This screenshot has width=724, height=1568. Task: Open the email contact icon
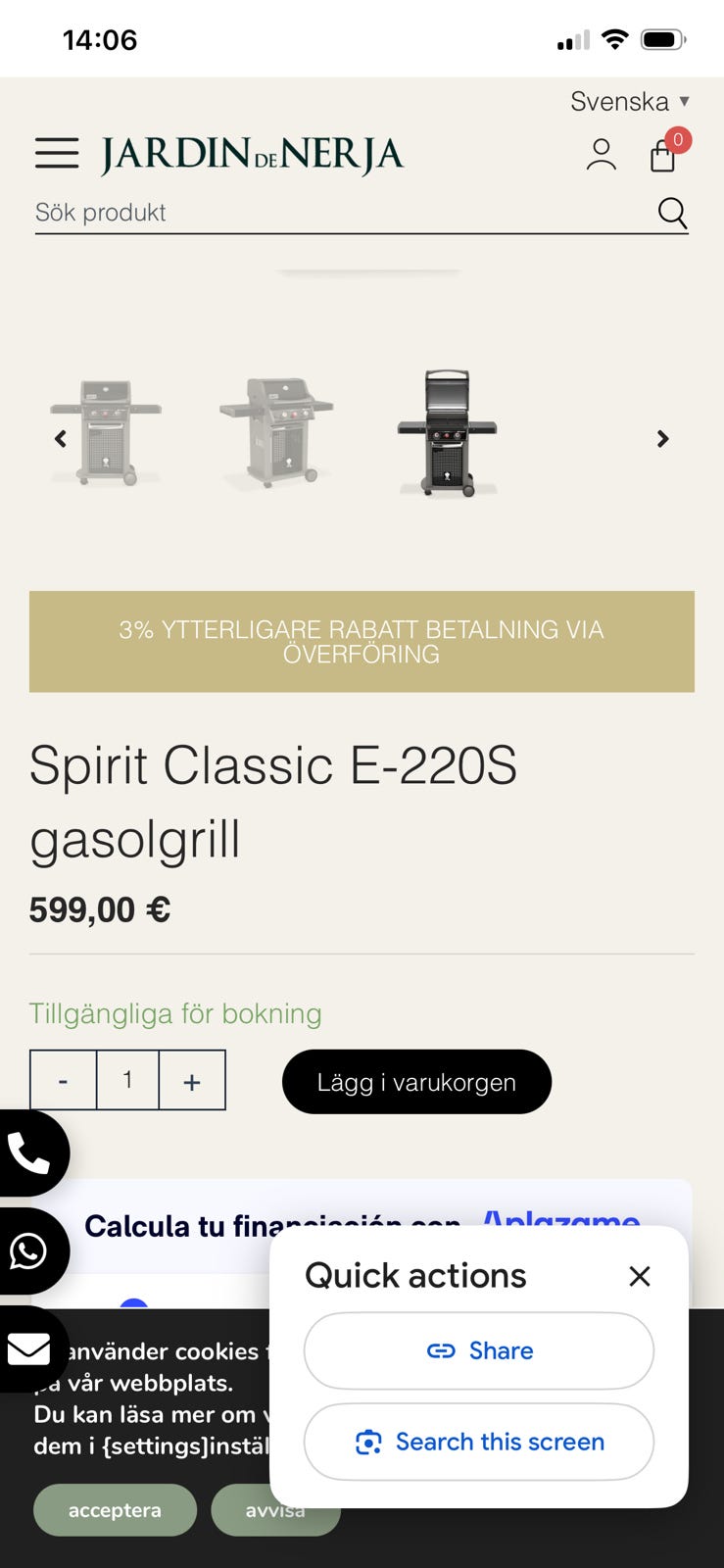29,1350
